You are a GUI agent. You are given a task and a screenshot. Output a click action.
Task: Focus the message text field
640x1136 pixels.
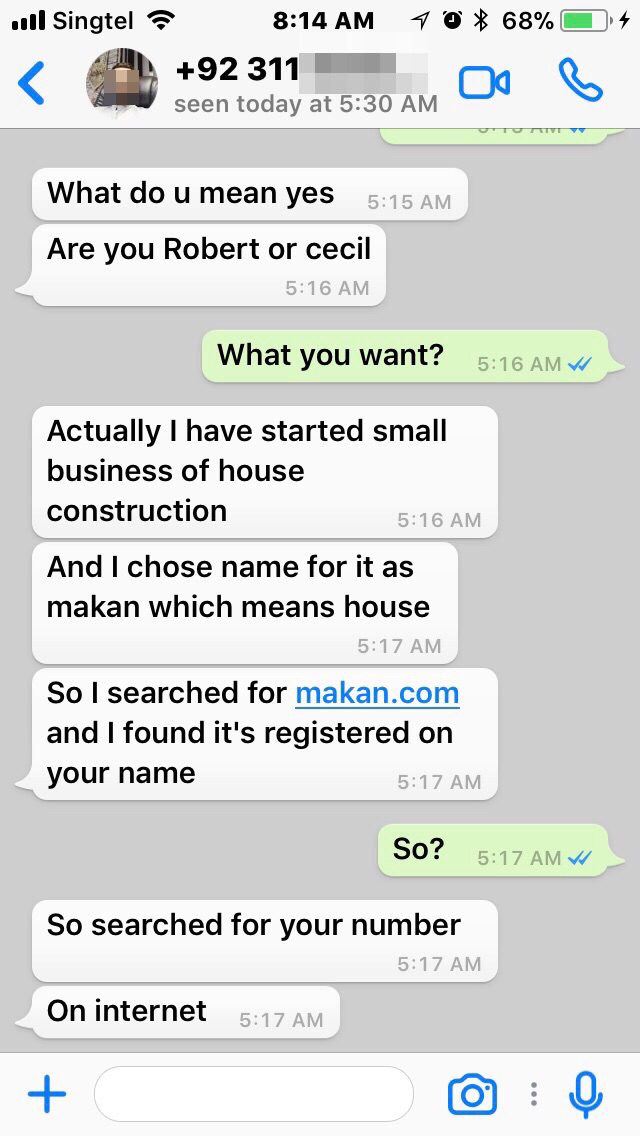point(253,1094)
